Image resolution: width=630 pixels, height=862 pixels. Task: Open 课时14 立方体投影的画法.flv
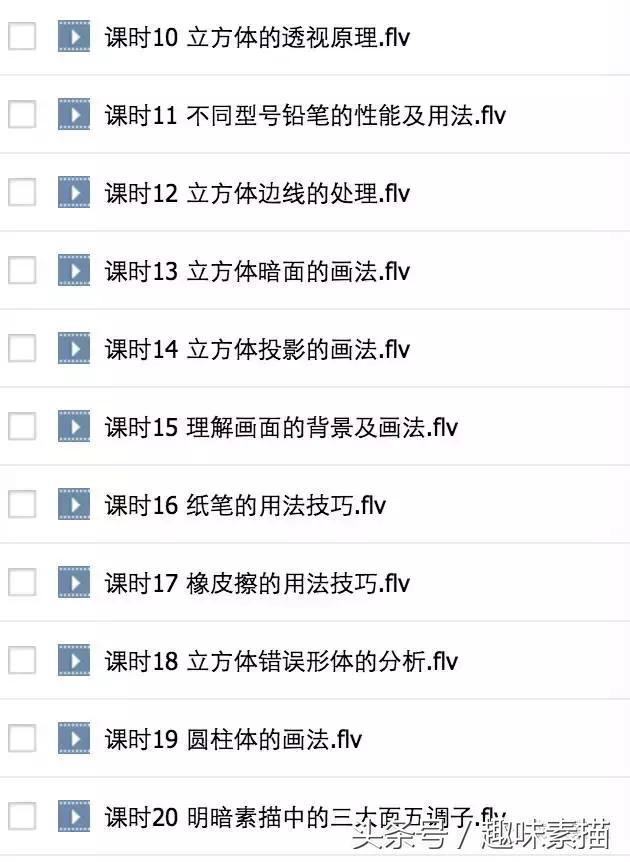pos(257,349)
